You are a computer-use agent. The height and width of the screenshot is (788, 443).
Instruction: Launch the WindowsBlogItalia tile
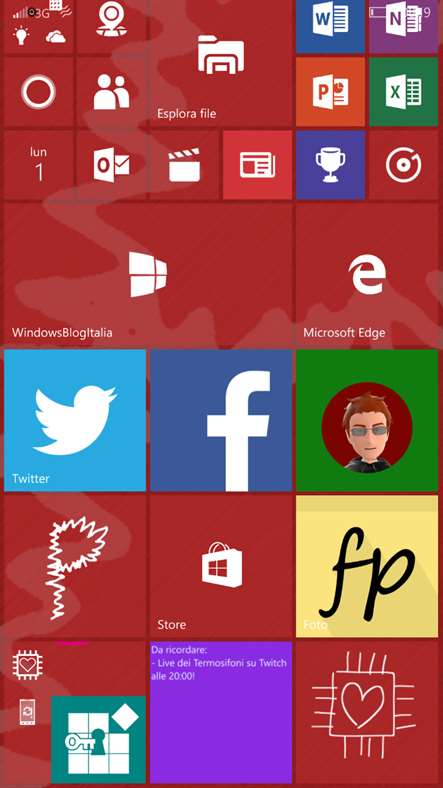pos(148,274)
